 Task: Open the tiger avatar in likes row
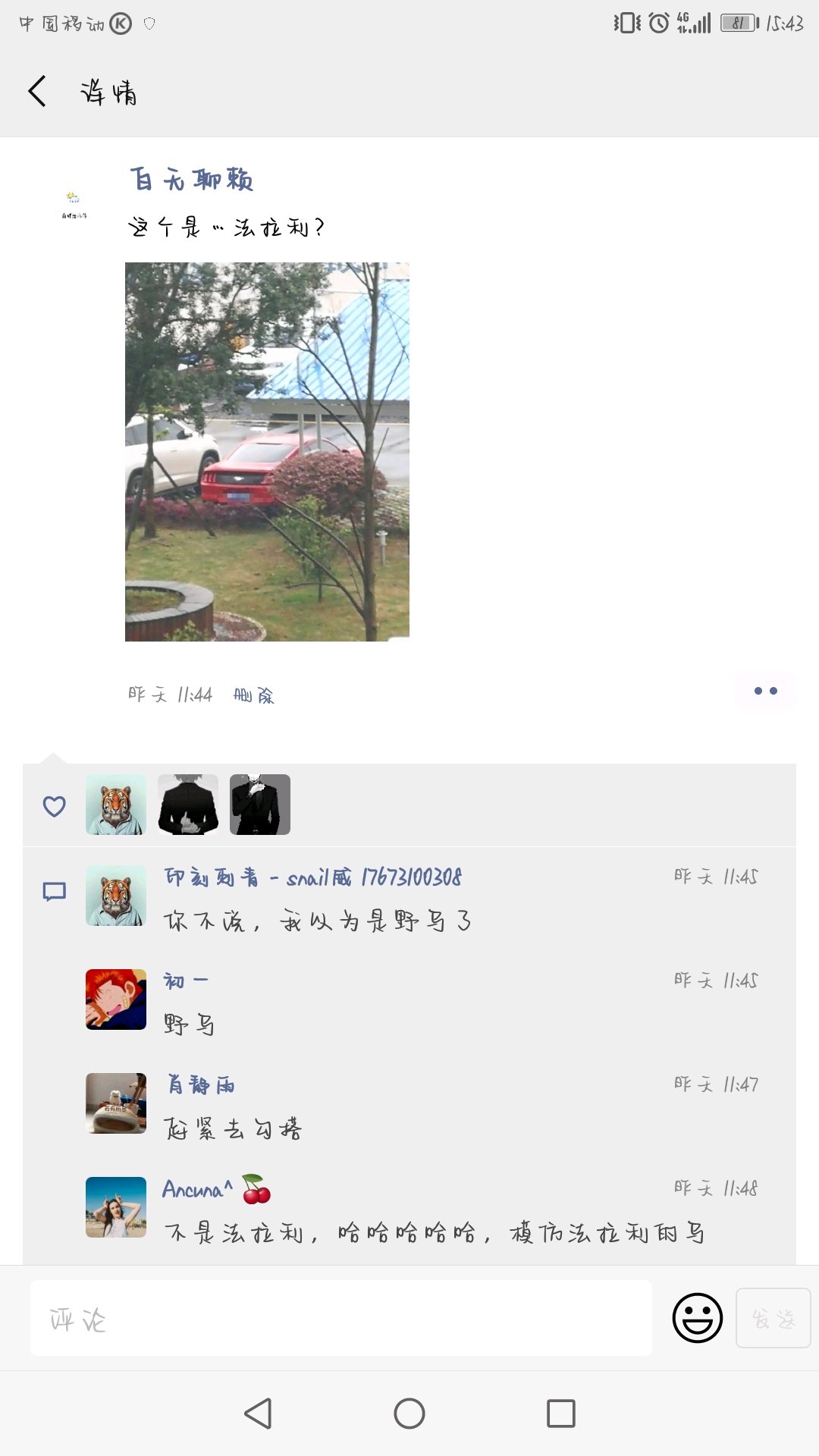tap(116, 805)
